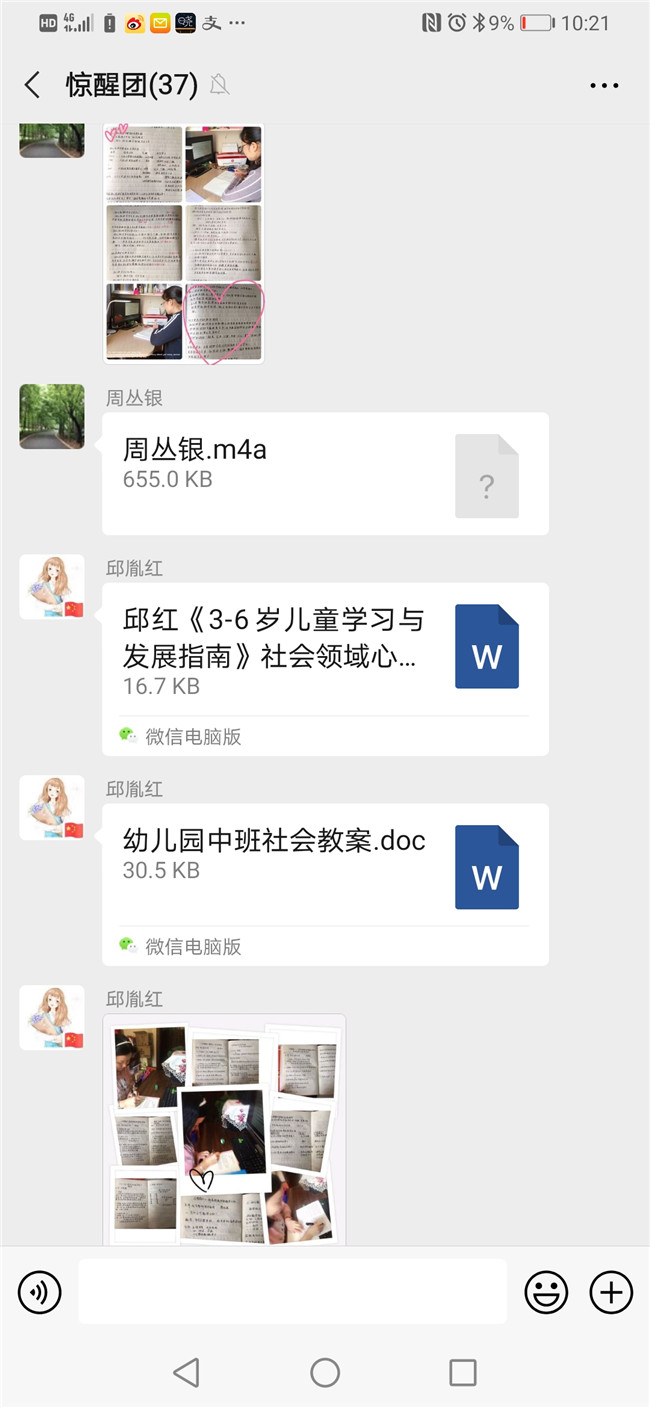The image size is (650, 1408).
Task: Open the emoji sticker panel
Action: click(546, 1292)
